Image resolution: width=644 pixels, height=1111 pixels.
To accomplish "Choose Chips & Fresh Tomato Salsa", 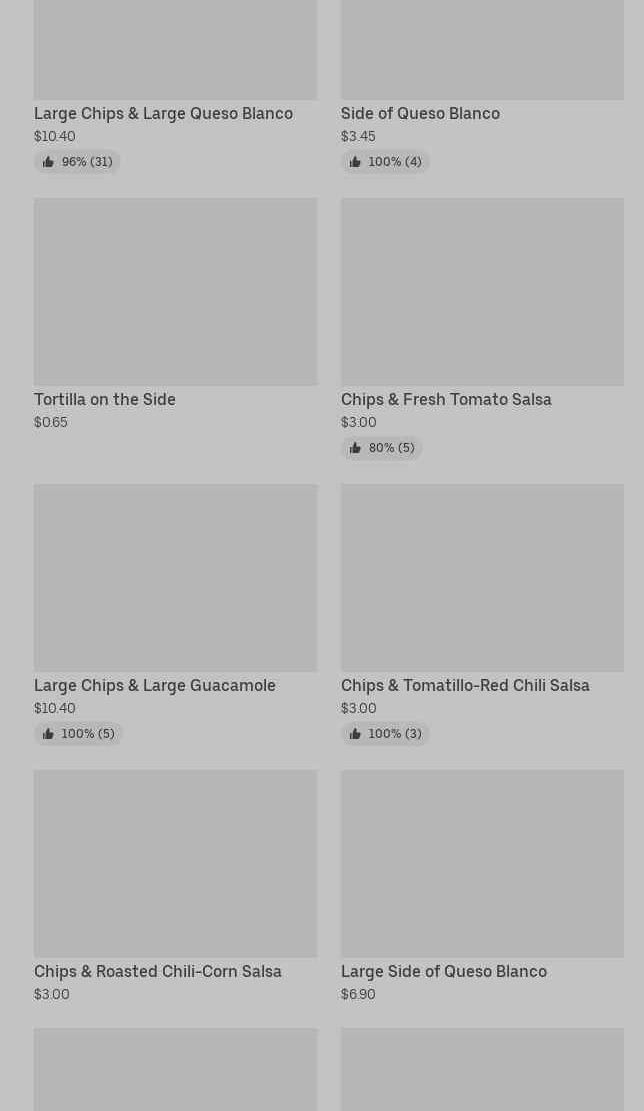I will [x=482, y=329].
